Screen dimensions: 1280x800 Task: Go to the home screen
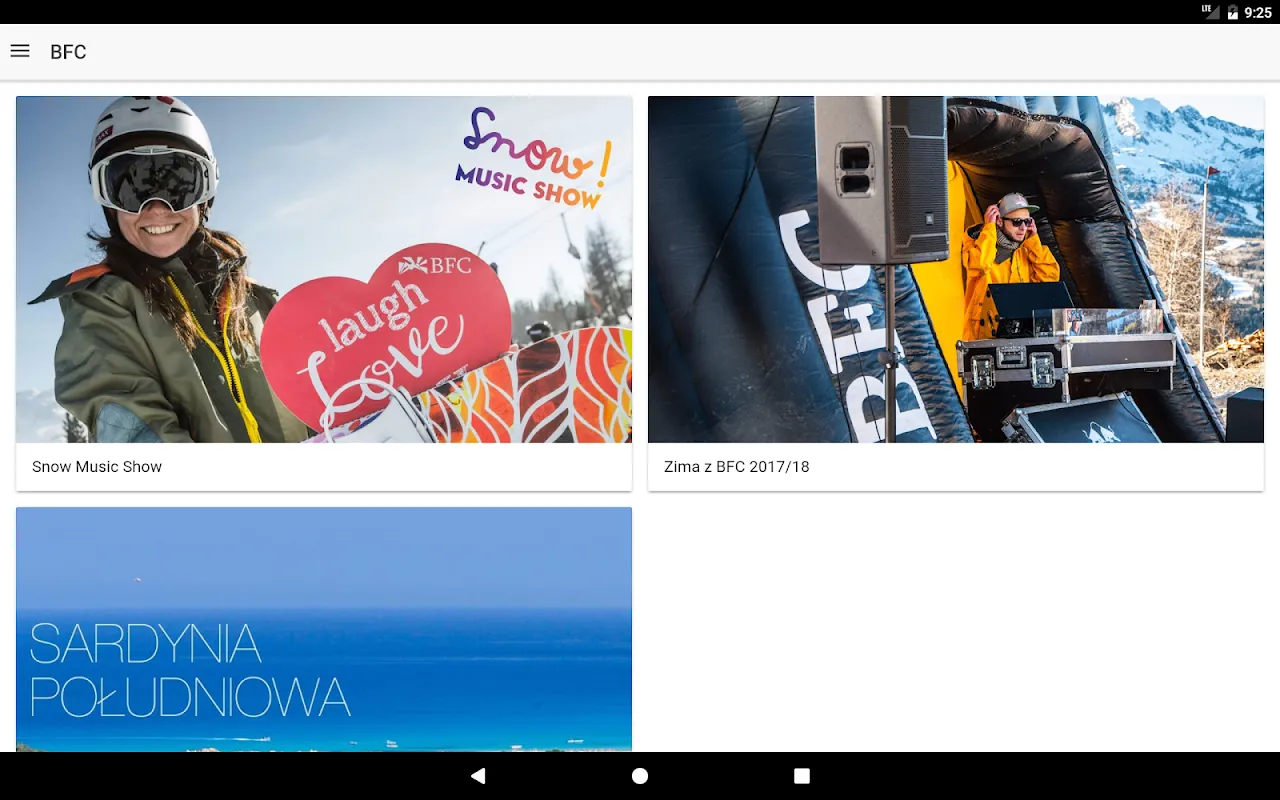640,776
